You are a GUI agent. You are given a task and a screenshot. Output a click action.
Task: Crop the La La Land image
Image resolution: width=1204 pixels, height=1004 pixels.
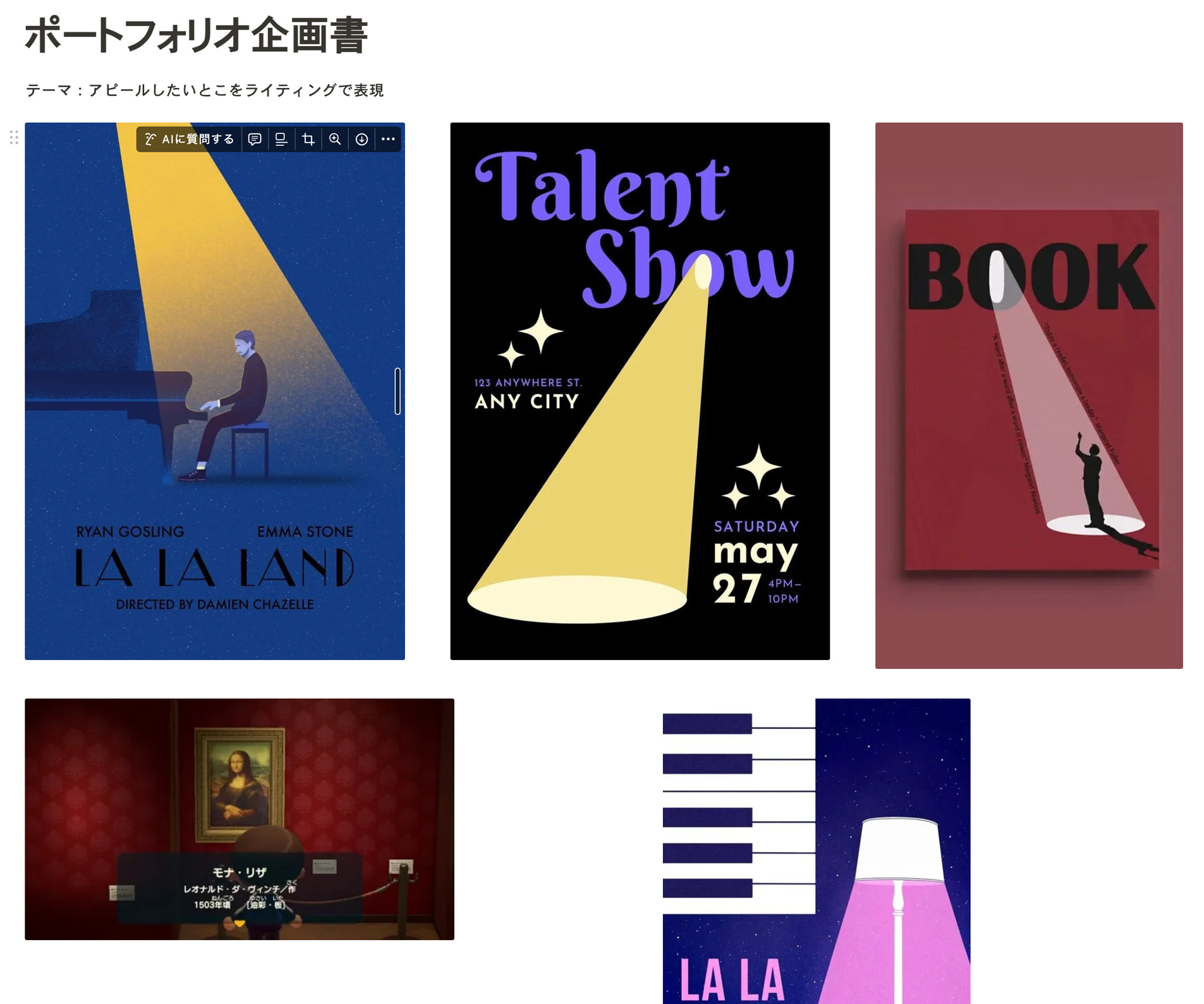[x=308, y=139]
